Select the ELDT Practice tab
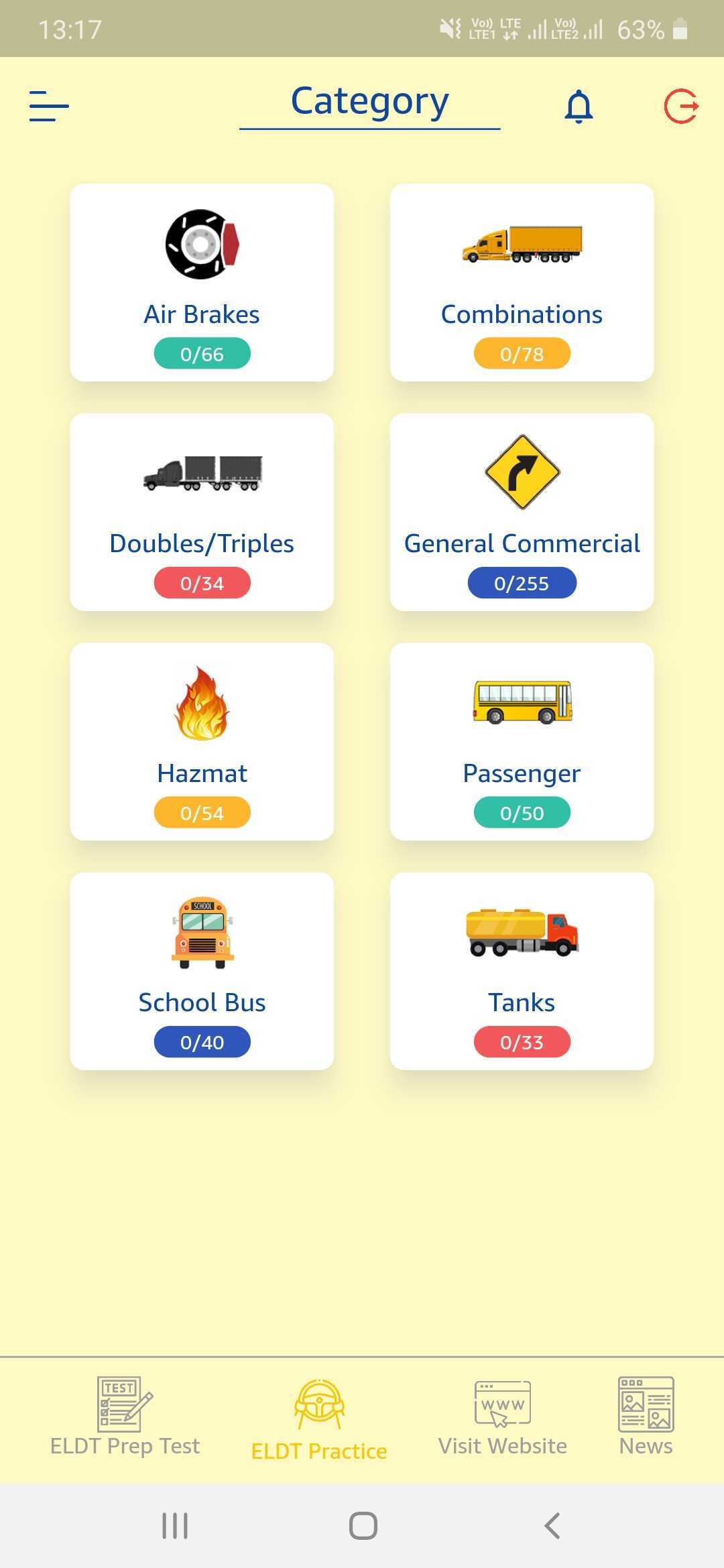The image size is (724, 1568). pos(319,1419)
